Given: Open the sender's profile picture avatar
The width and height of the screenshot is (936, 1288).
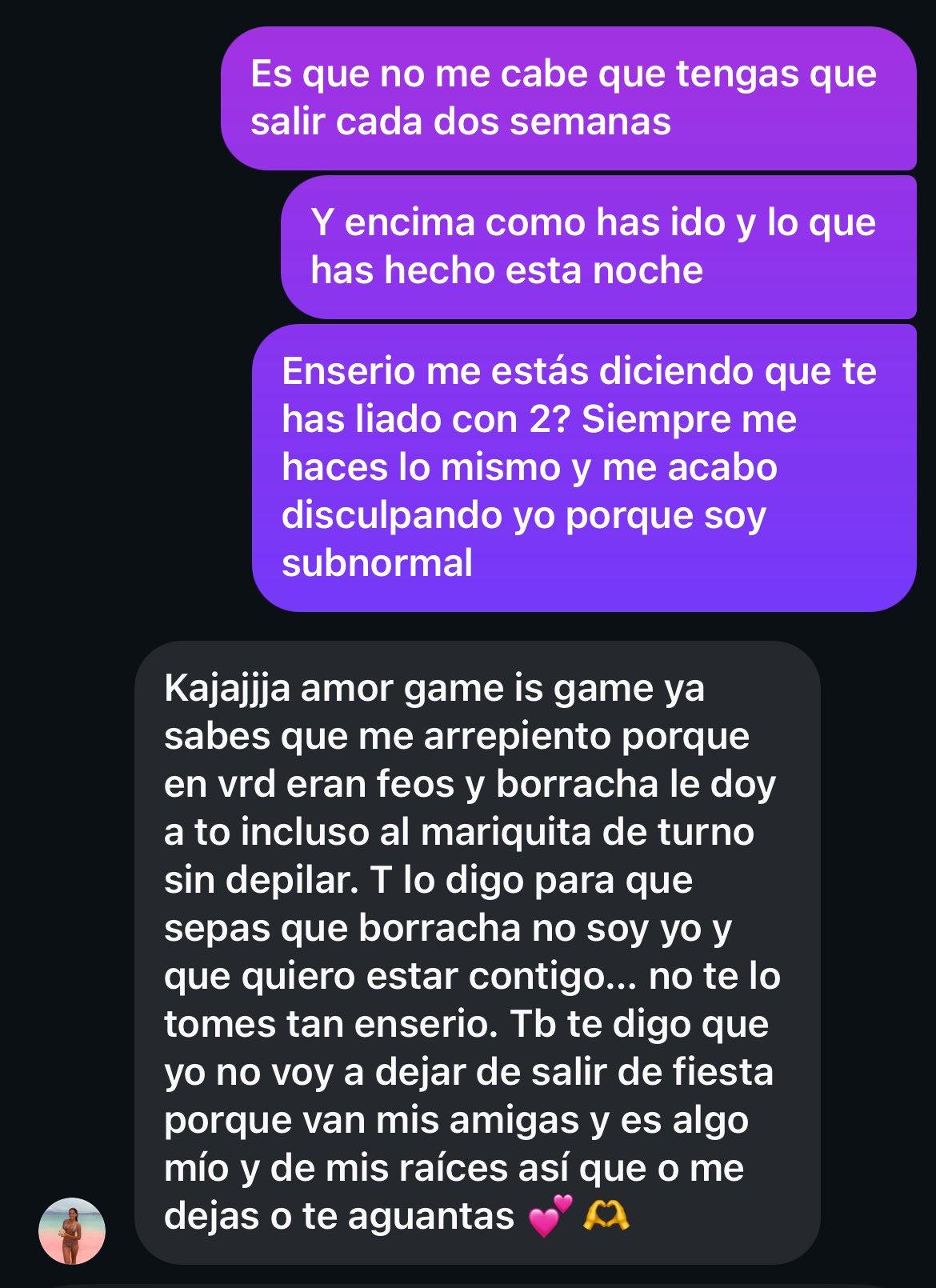Looking at the screenshot, I should click(x=72, y=1230).
